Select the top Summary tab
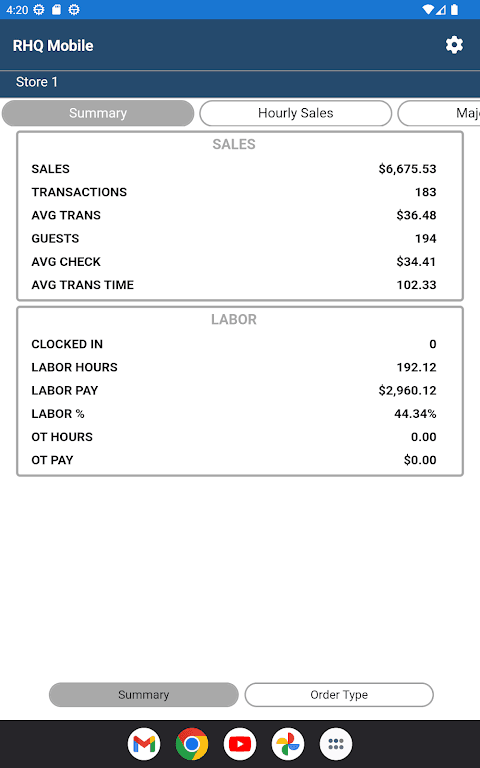This screenshot has width=480, height=768. point(98,113)
